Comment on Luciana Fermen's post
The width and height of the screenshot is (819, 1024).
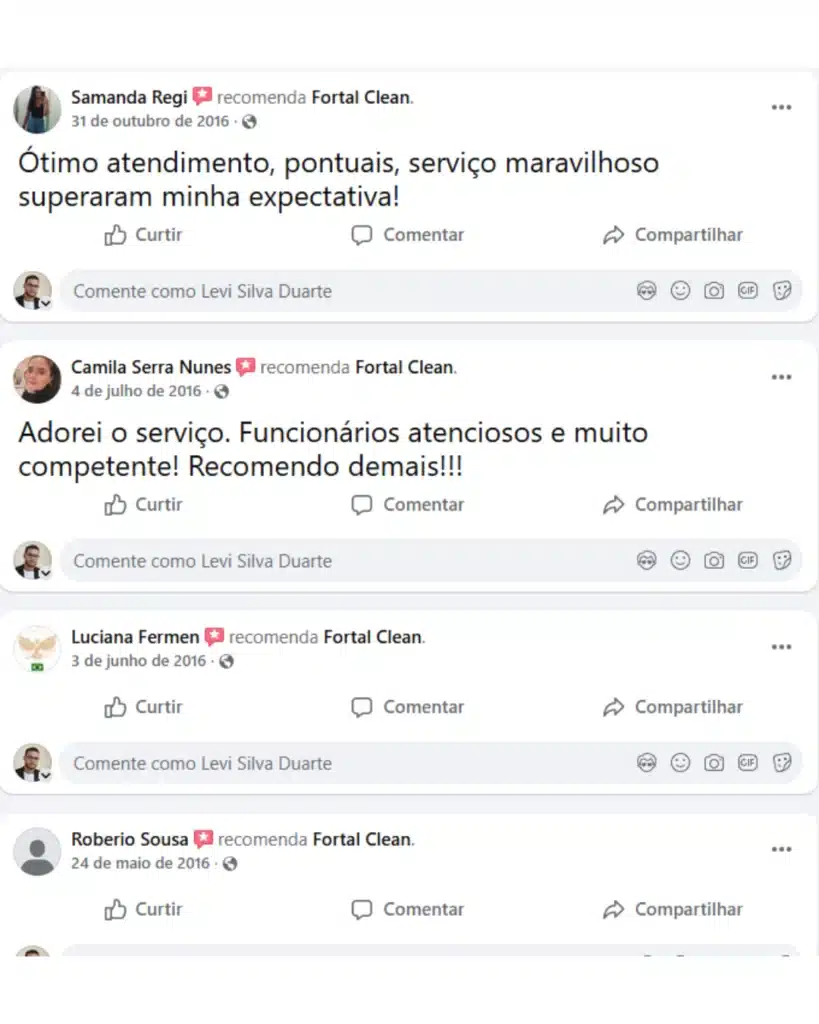point(408,707)
